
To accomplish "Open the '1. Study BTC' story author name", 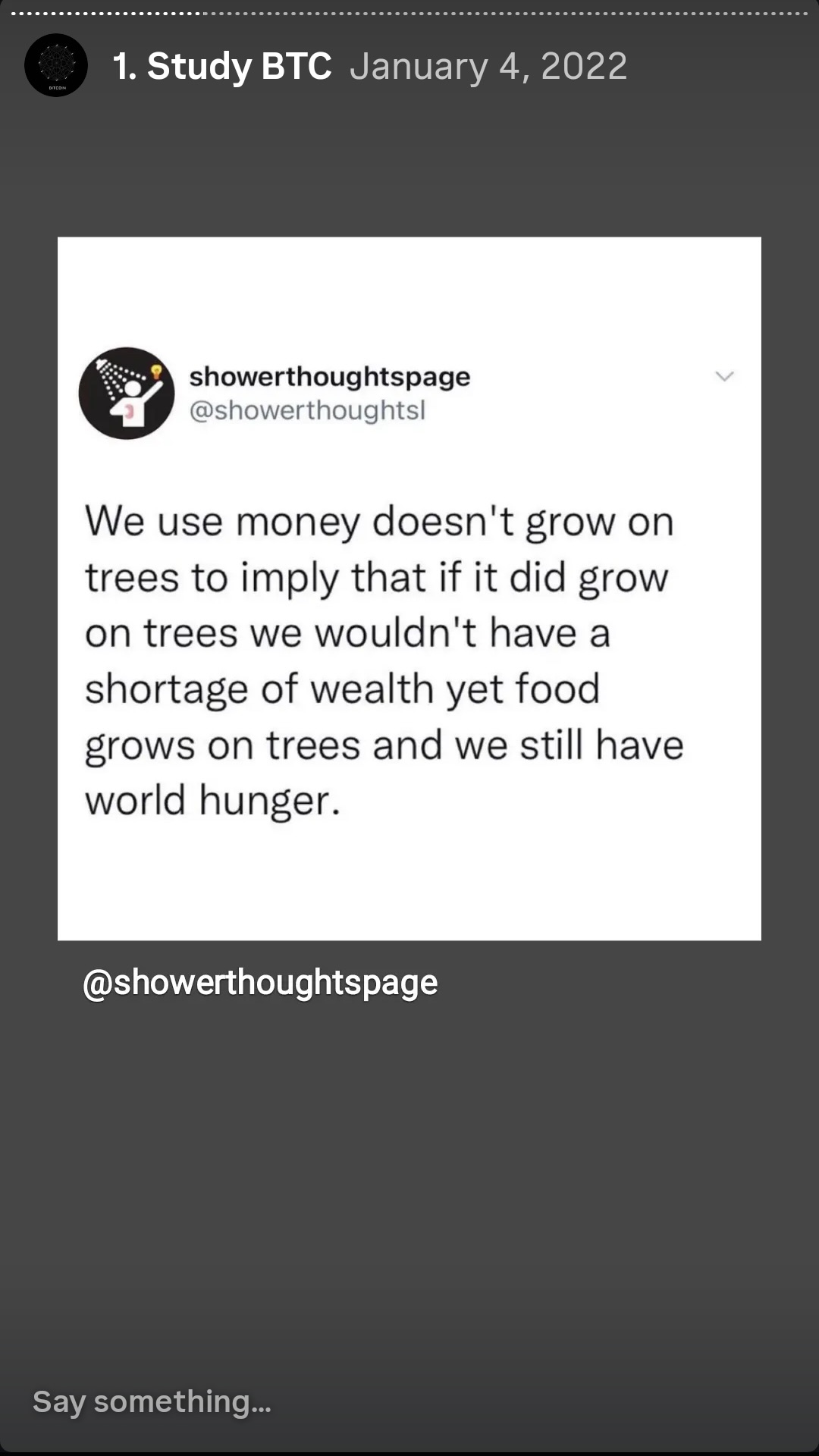I will pyautogui.click(x=222, y=66).
